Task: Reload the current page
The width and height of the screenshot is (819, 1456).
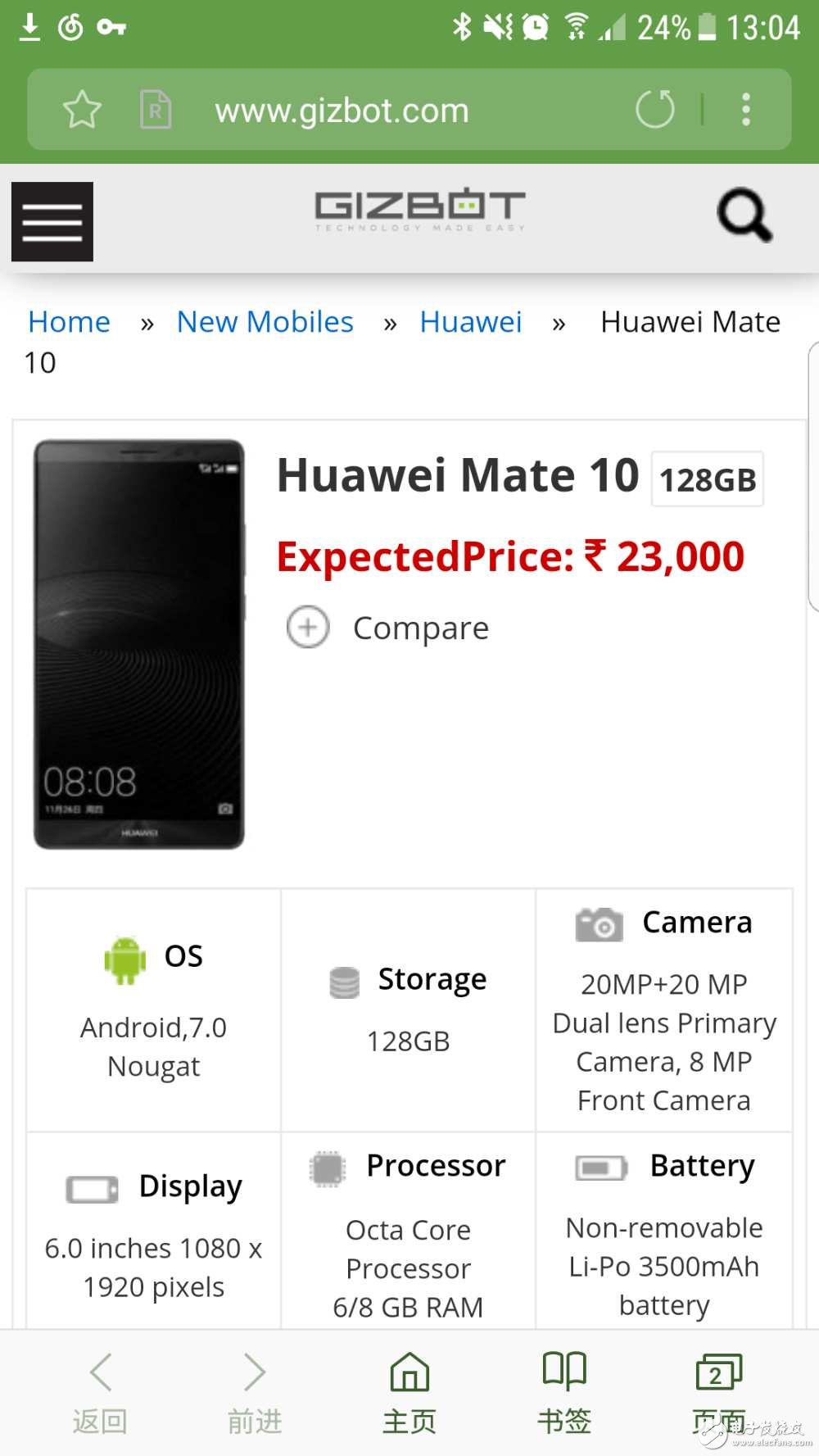Action: [x=654, y=109]
